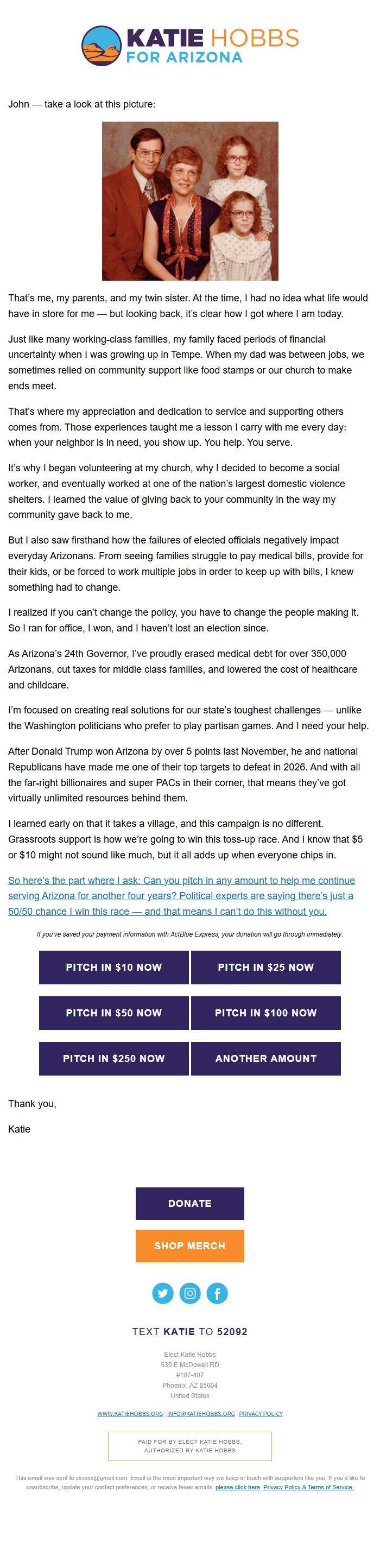Image resolution: width=380 pixels, height=1568 pixels.
Task: Donate with PITCH IN $100 NOW
Action: [265, 1013]
